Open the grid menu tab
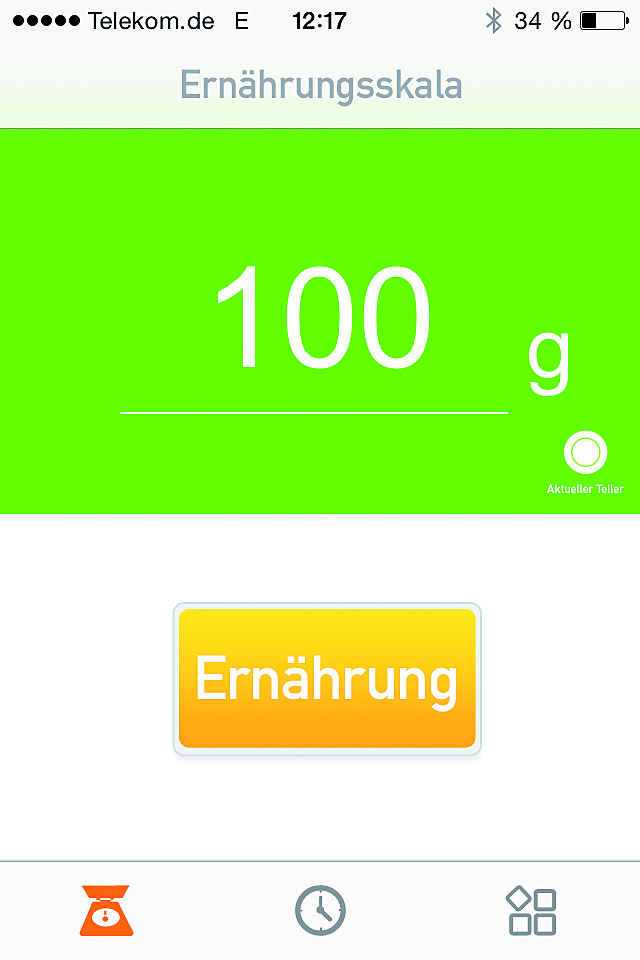640x960 pixels. [531, 911]
